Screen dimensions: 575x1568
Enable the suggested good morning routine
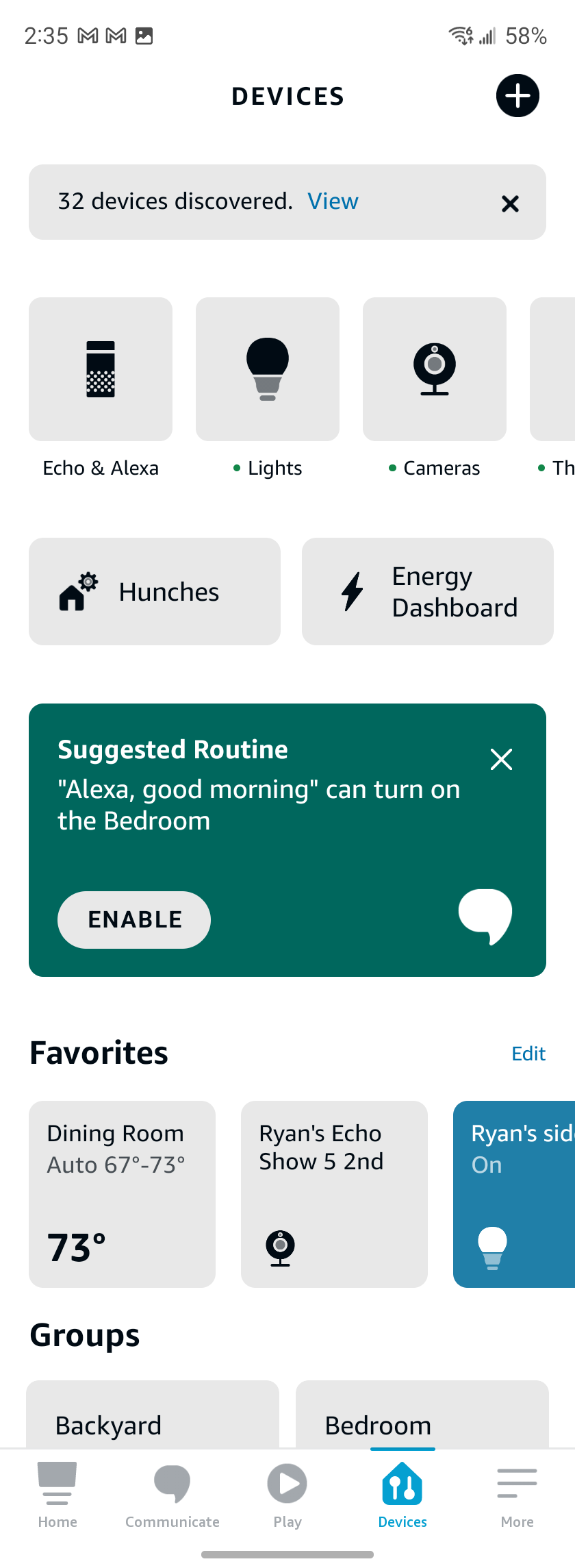[x=134, y=919]
